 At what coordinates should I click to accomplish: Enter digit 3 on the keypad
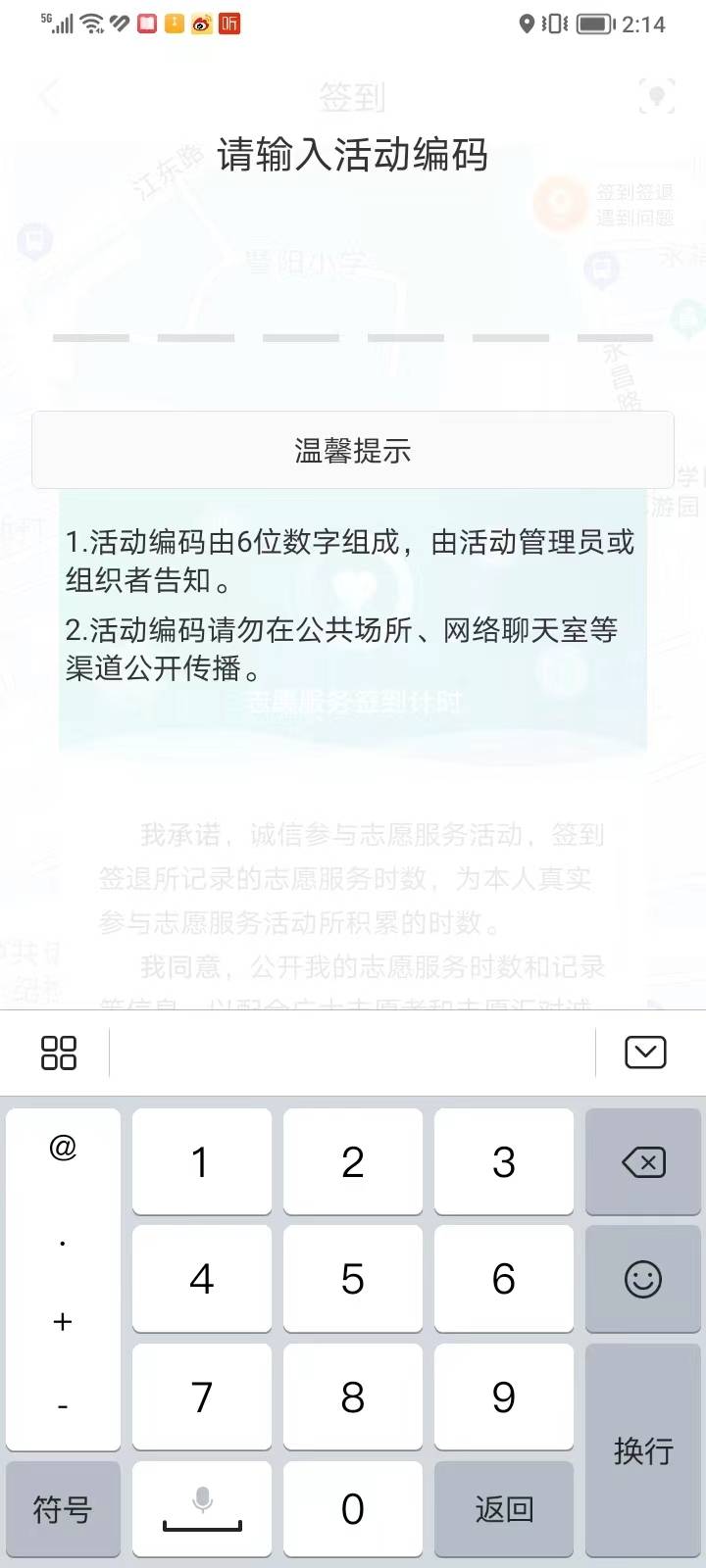503,1162
